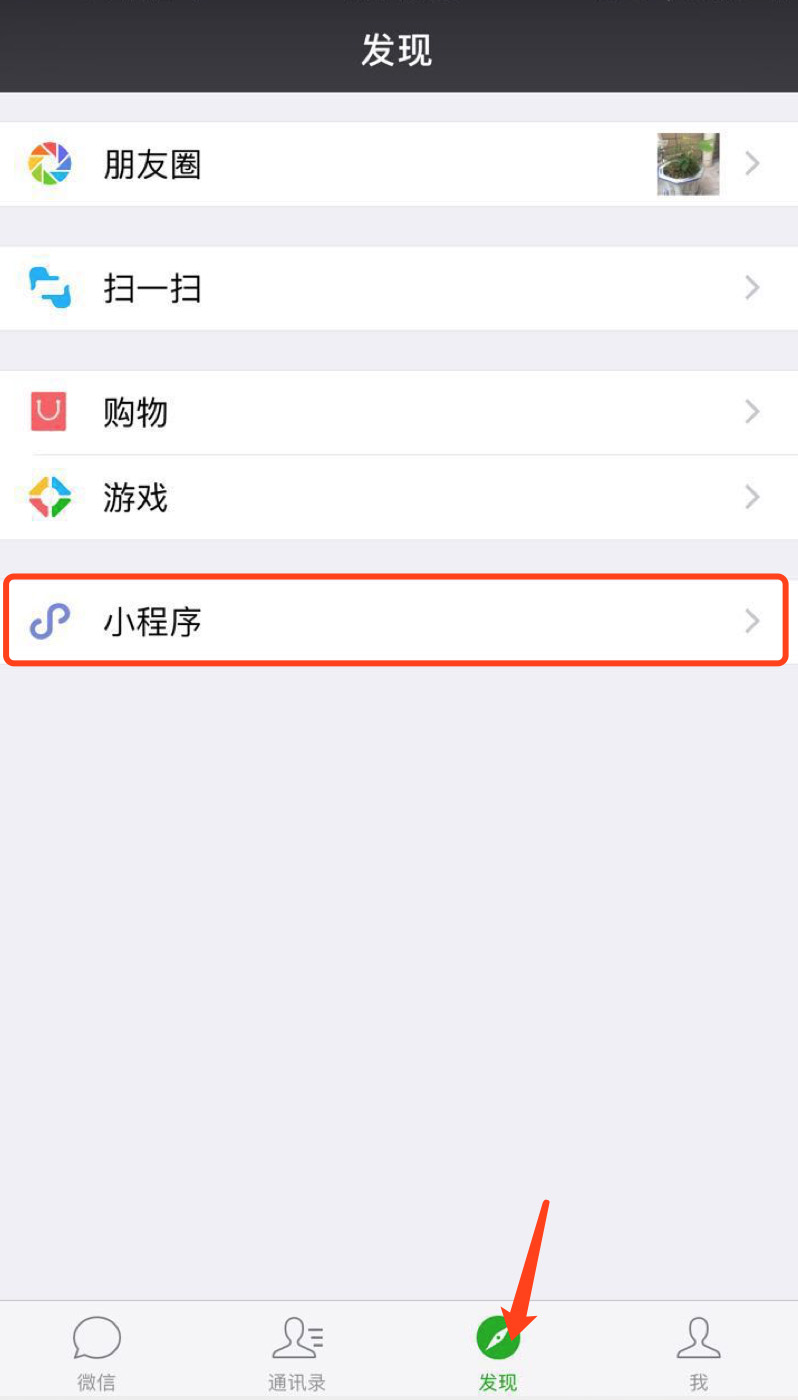Image resolution: width=798 pixels, height=1400 pixels.
Task: Select the 发现 discover tab
Action: pyautogui.click(x=498, y=1352)
